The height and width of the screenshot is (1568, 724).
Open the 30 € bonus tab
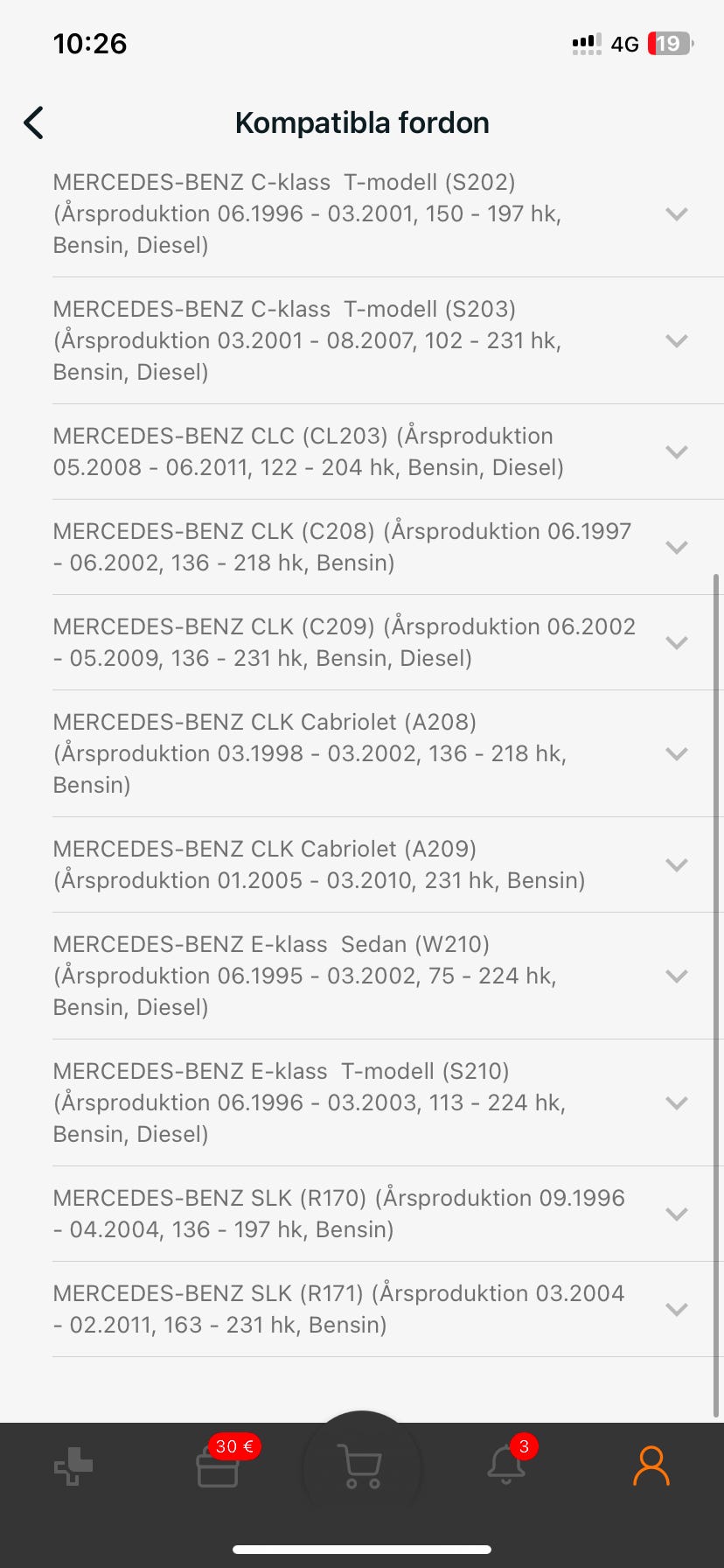pyautogui.click(x=218, y=1466)
